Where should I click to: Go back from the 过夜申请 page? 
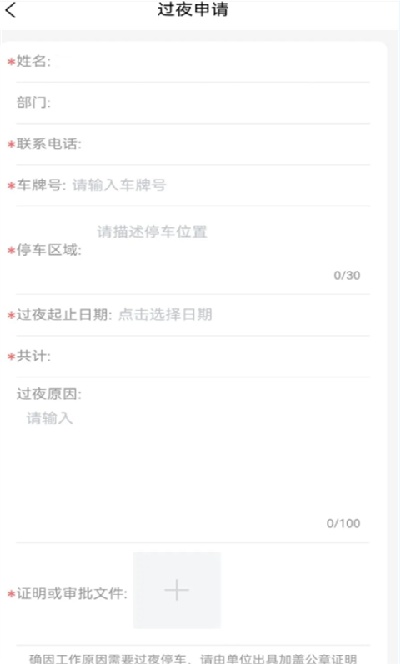(11, 10)
